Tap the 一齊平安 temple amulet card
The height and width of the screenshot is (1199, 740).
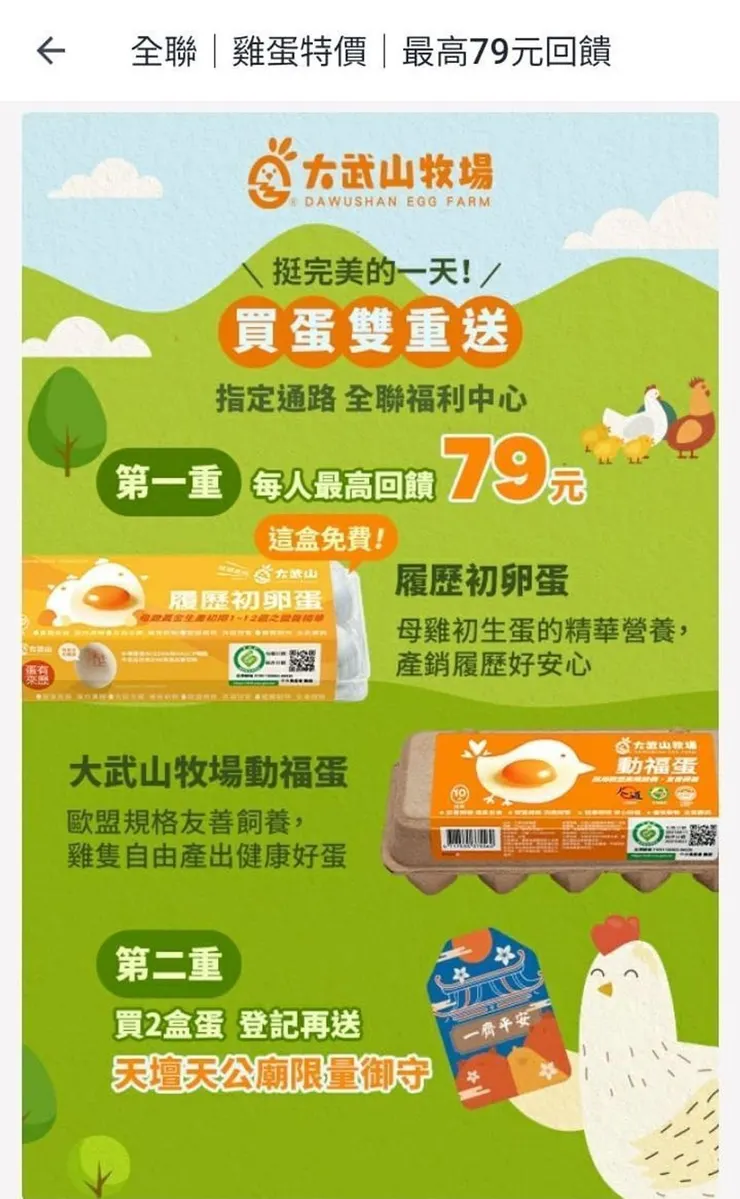[x=500, y=1020]
